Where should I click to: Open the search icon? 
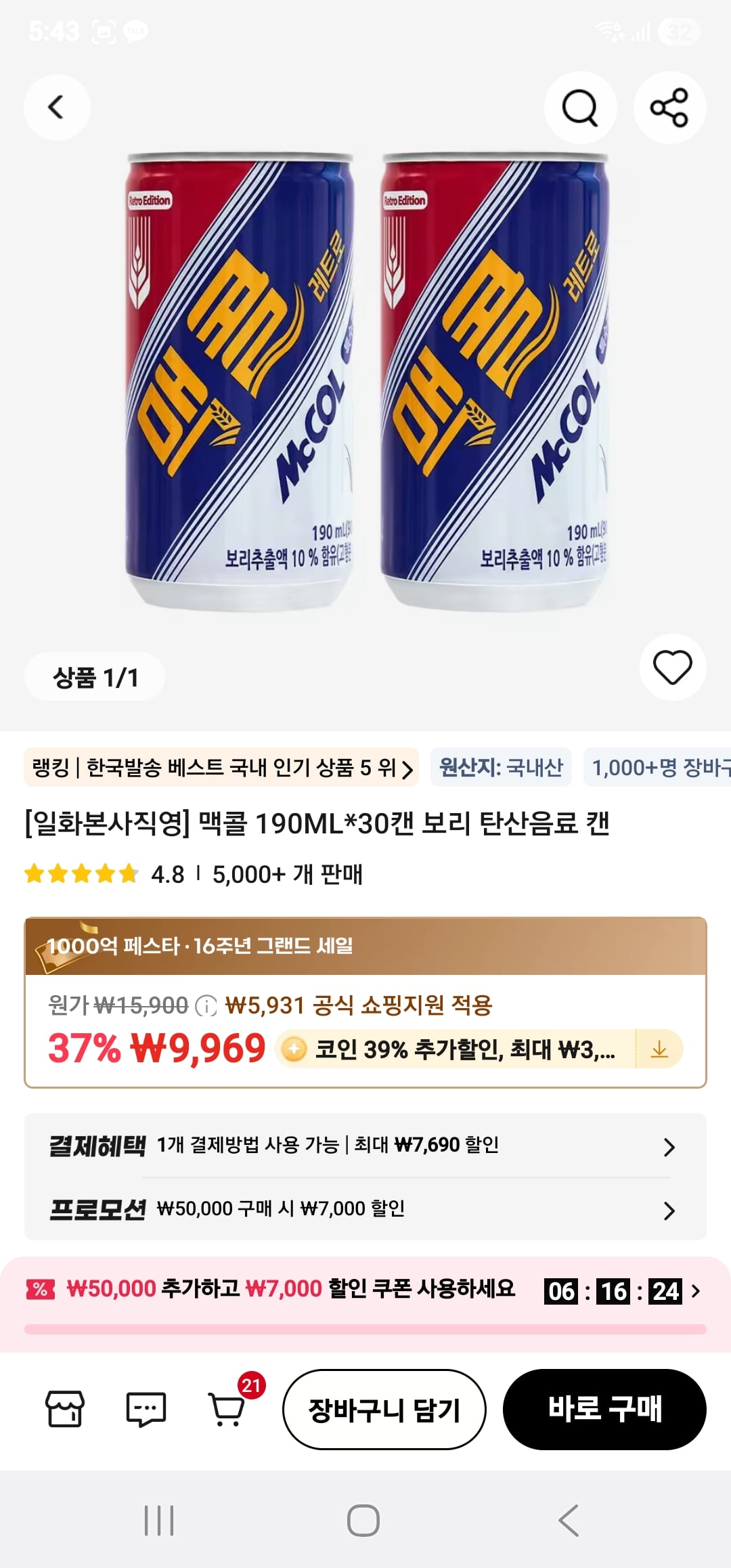point(580,107)
